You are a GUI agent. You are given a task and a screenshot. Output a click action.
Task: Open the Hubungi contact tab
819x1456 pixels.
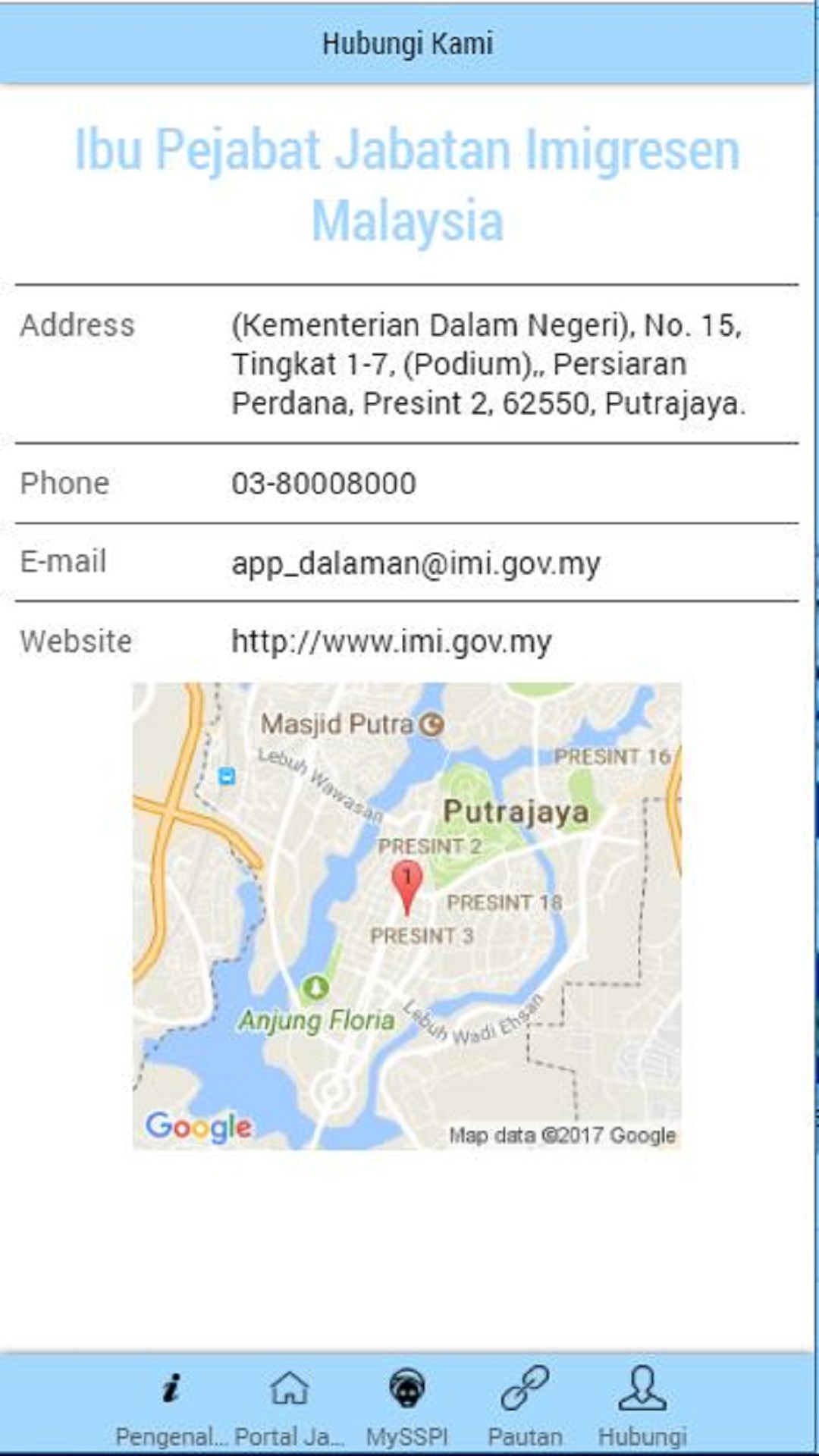pos(642,1407)
